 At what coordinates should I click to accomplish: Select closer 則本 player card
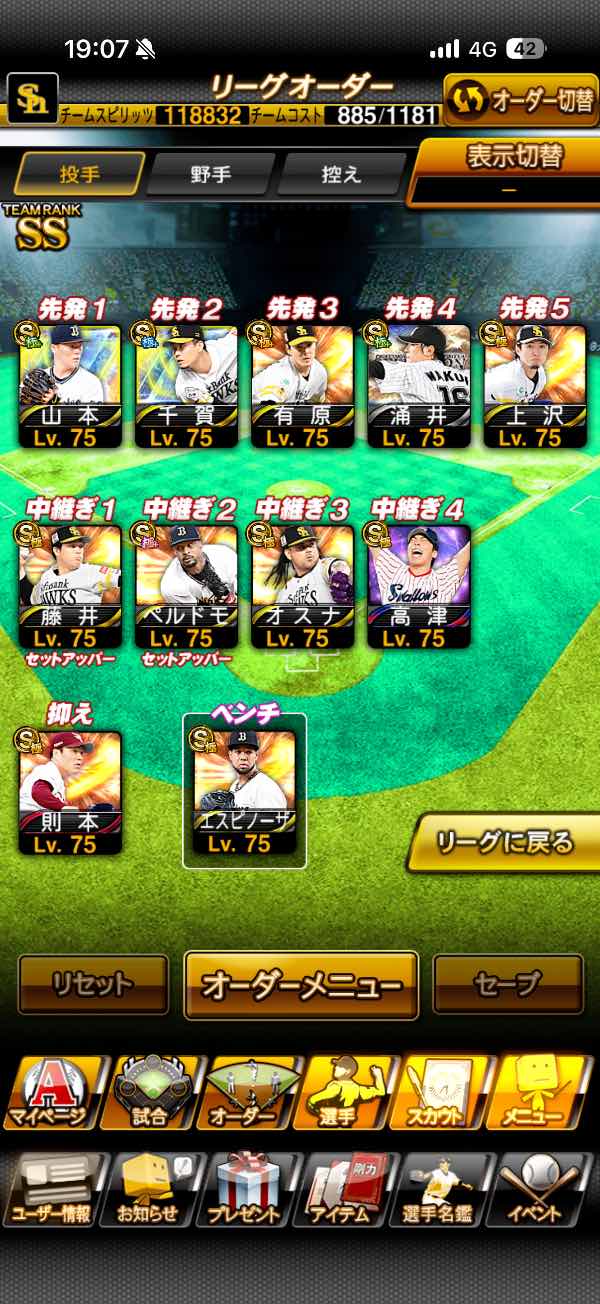(x=69, y=793)
